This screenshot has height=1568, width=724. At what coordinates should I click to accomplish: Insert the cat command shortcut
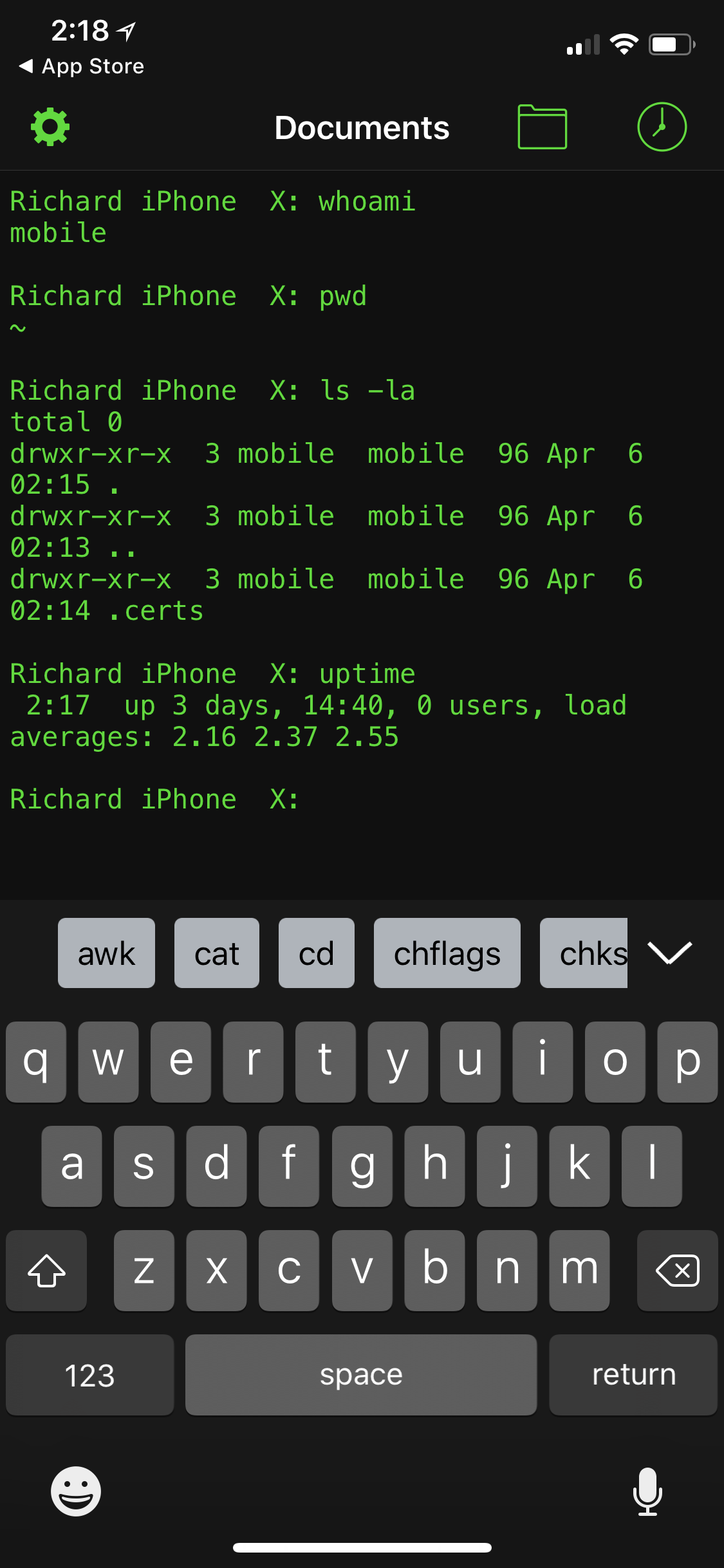(x=217, y=953)
